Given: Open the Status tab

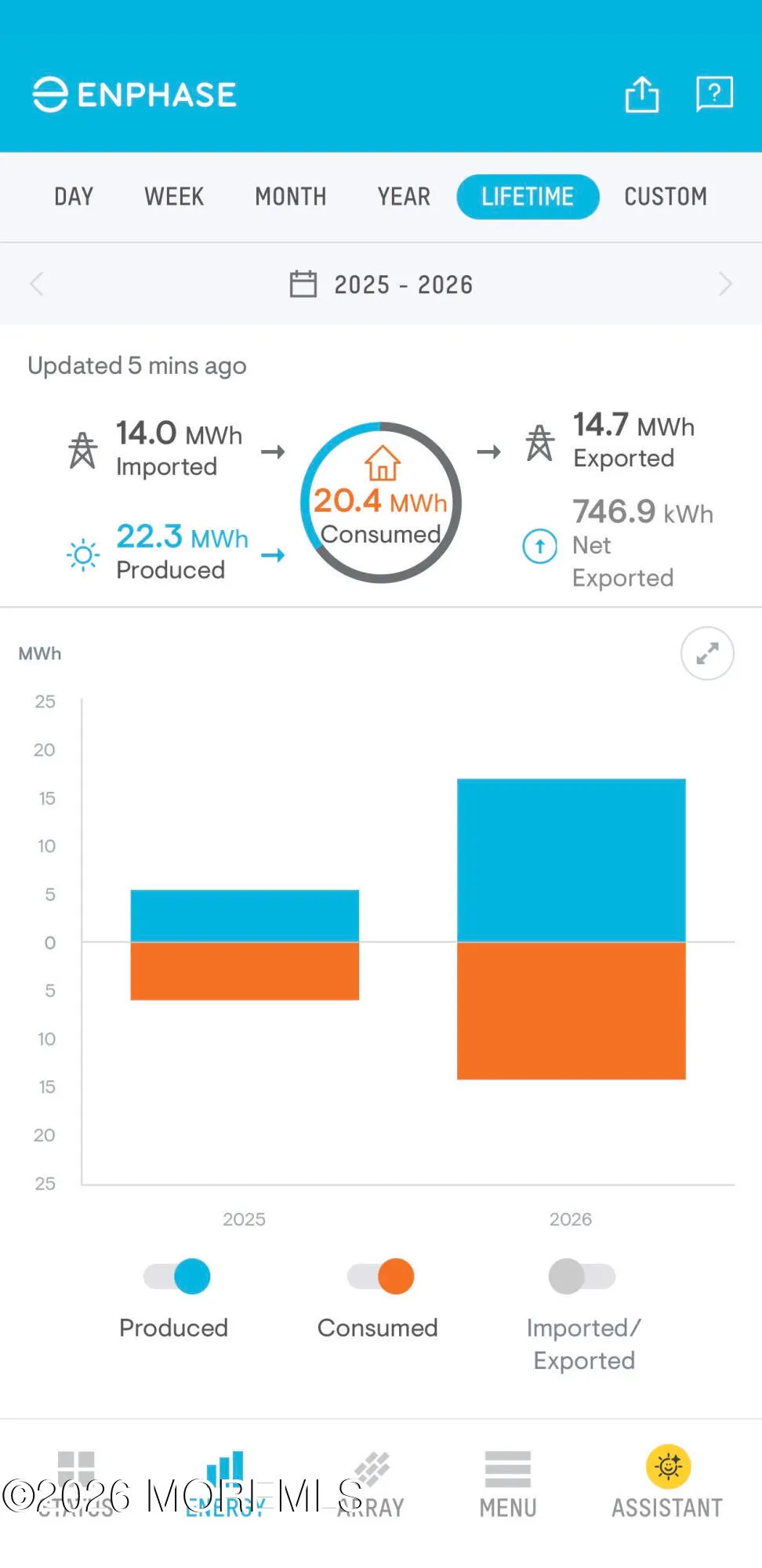Looking at the screenshot, I should pos(76,1484).
